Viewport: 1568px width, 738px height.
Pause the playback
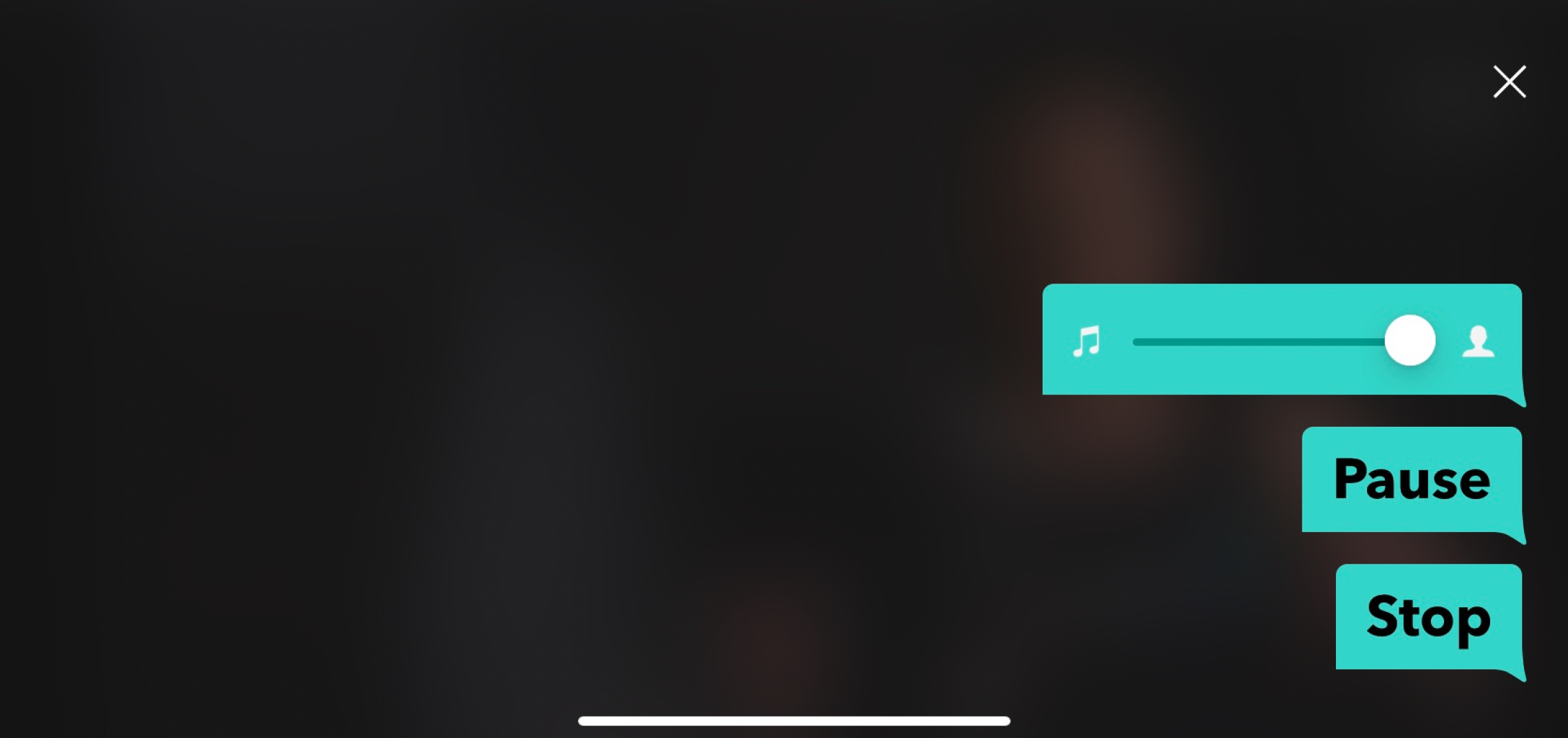1412,479
